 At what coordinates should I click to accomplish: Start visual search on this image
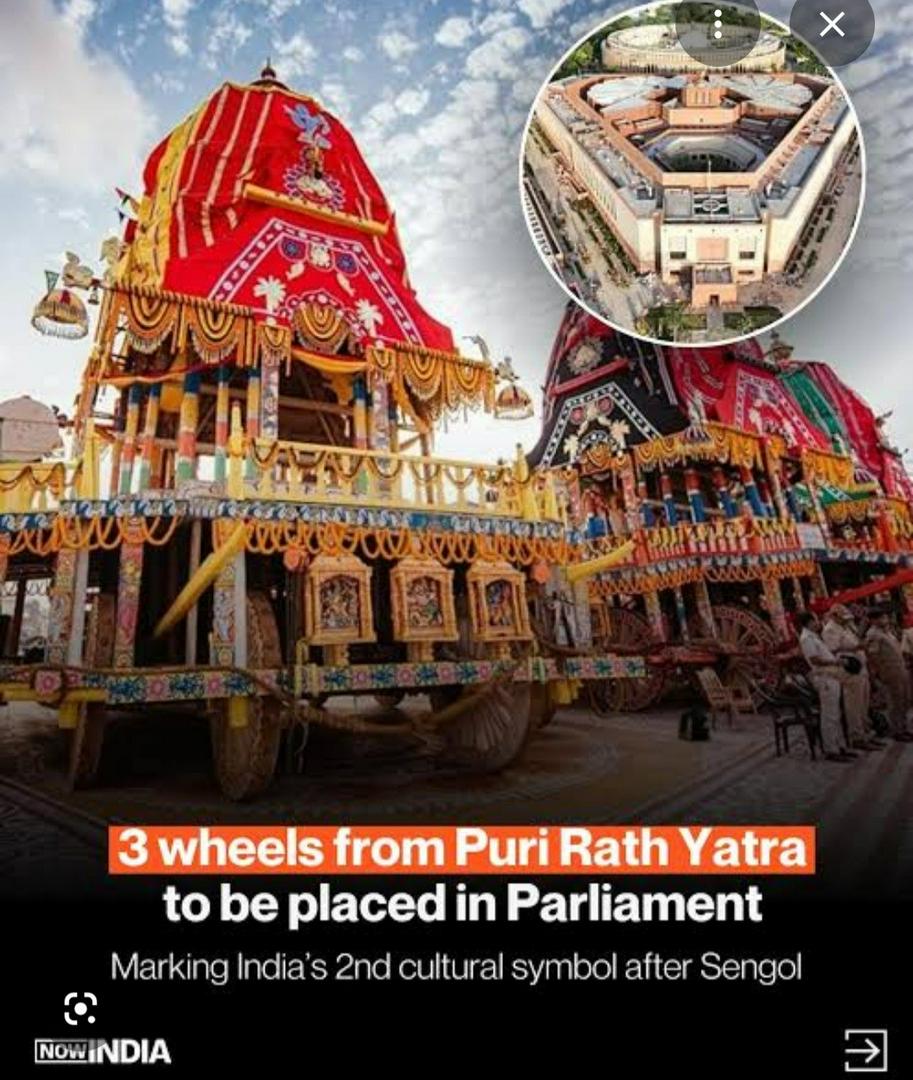pyautogui.click(x=80, y=1009)
